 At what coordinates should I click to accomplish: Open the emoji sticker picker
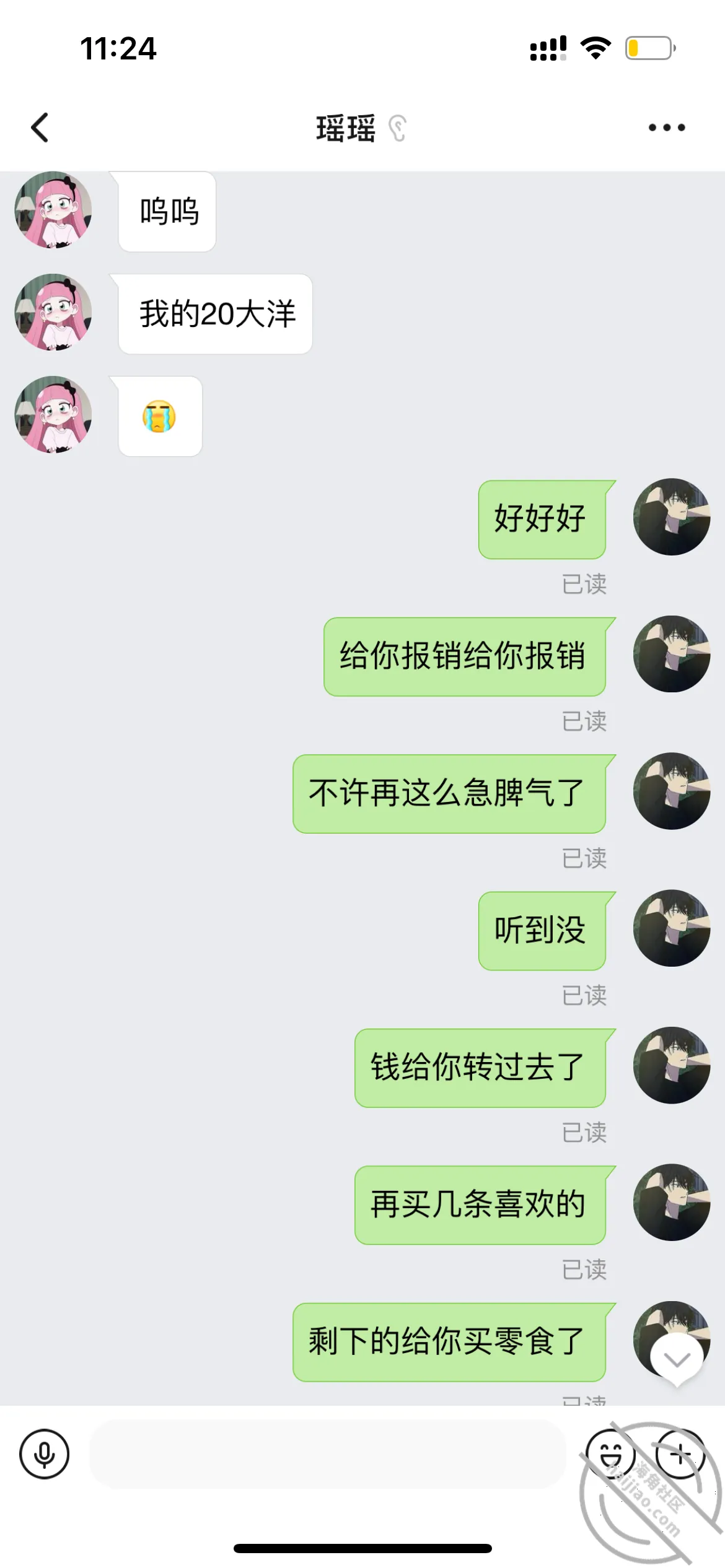click(611, 1453)
